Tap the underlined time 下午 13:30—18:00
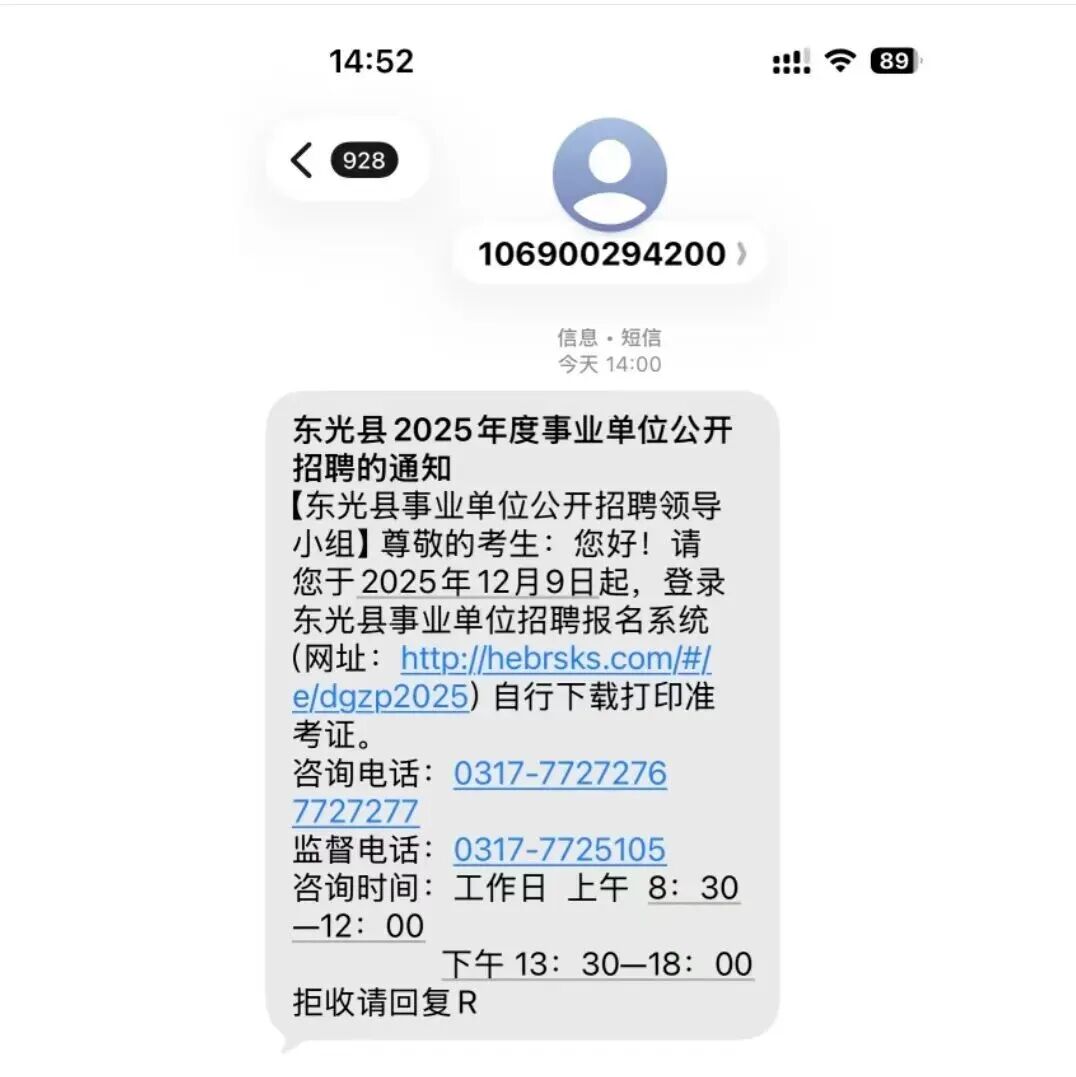1076x1077 pixels. (x=597, y=964)
